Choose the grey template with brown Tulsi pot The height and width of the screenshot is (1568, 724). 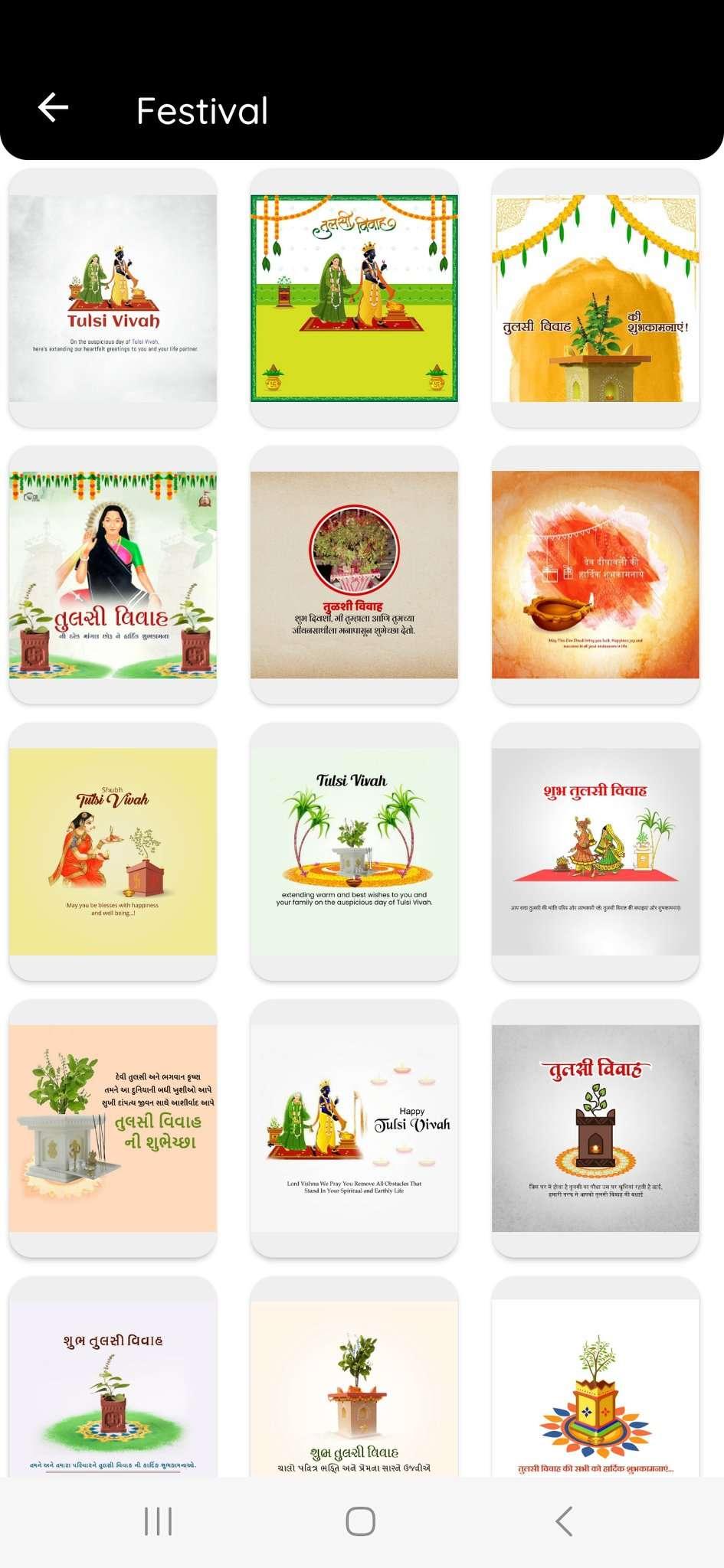pos(595,1128)
